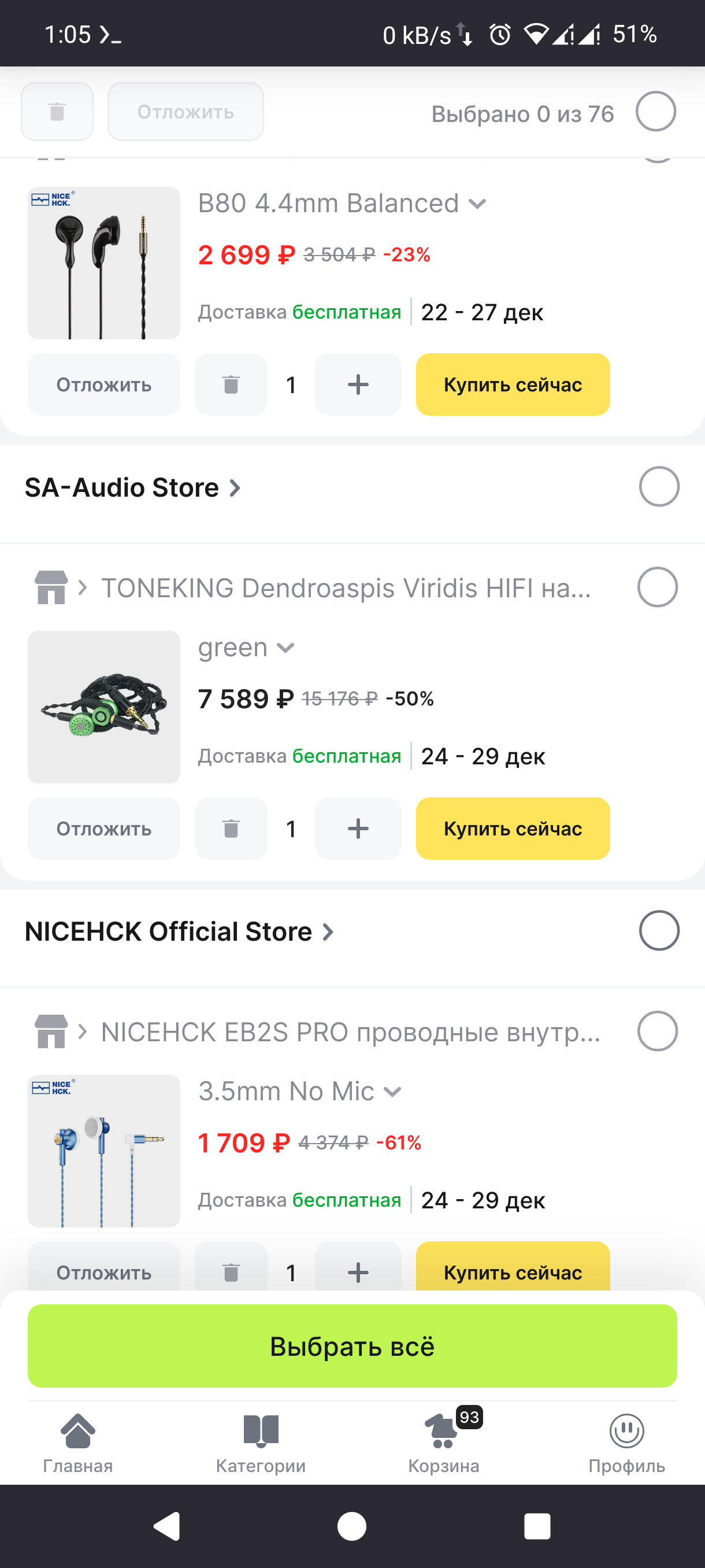
Task: Buy the green TONEKING earphones now
Action: pos(512,829)
